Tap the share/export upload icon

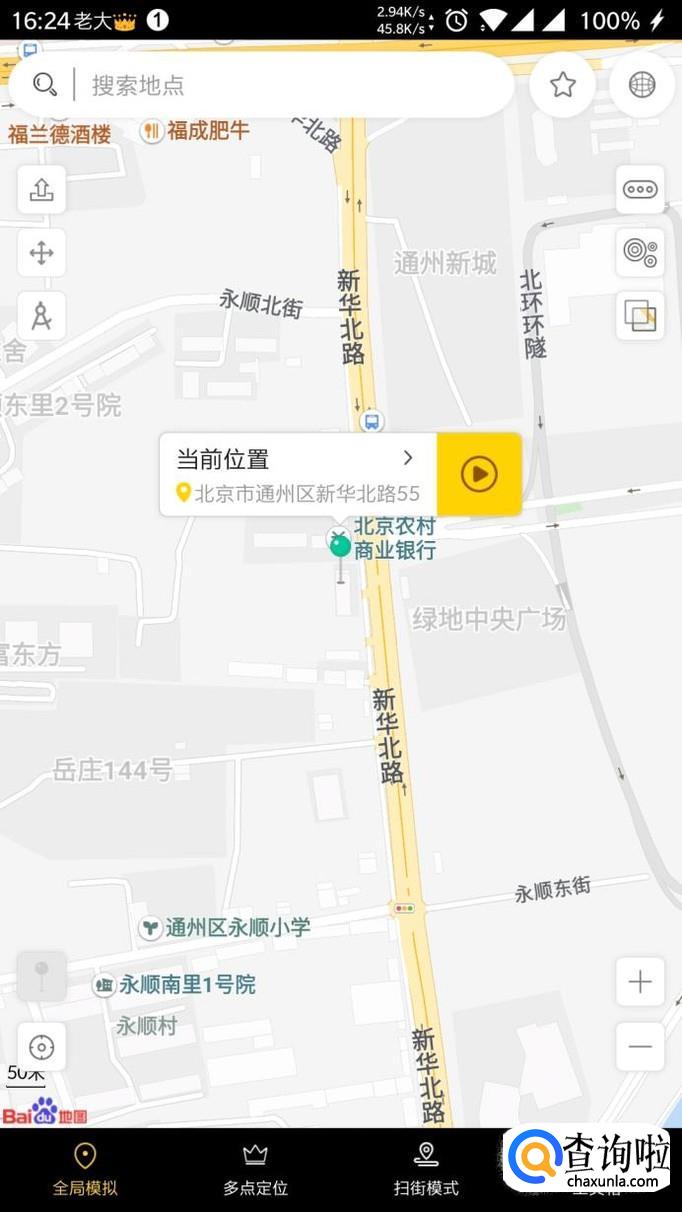tap(41, 189)
